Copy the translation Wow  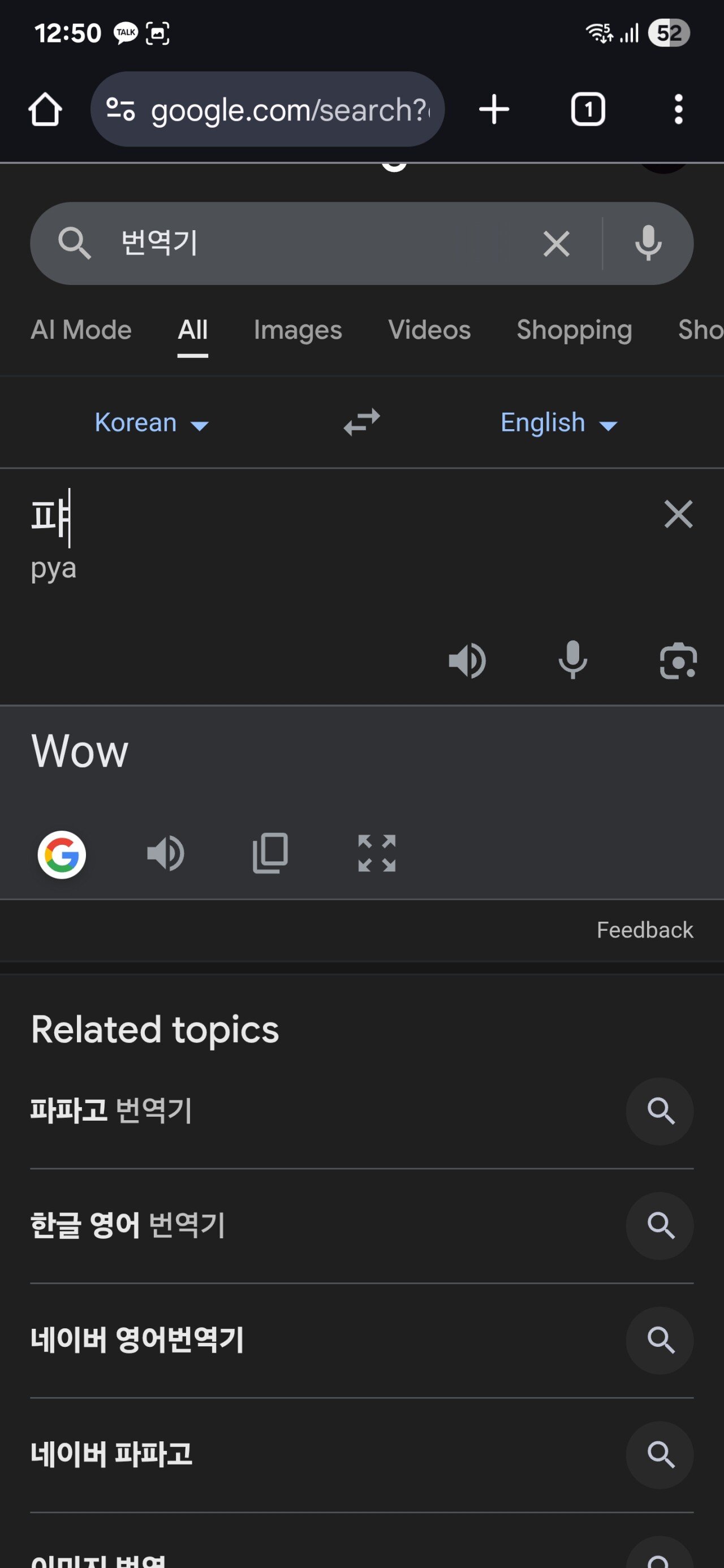click(270, 853)
